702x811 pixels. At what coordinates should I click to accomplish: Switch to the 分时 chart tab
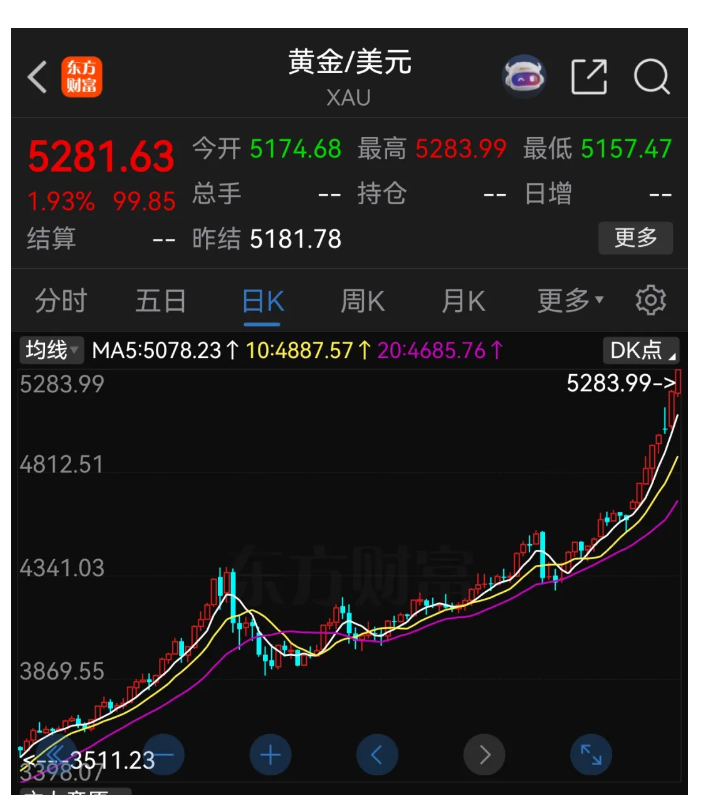coord(61,301)
